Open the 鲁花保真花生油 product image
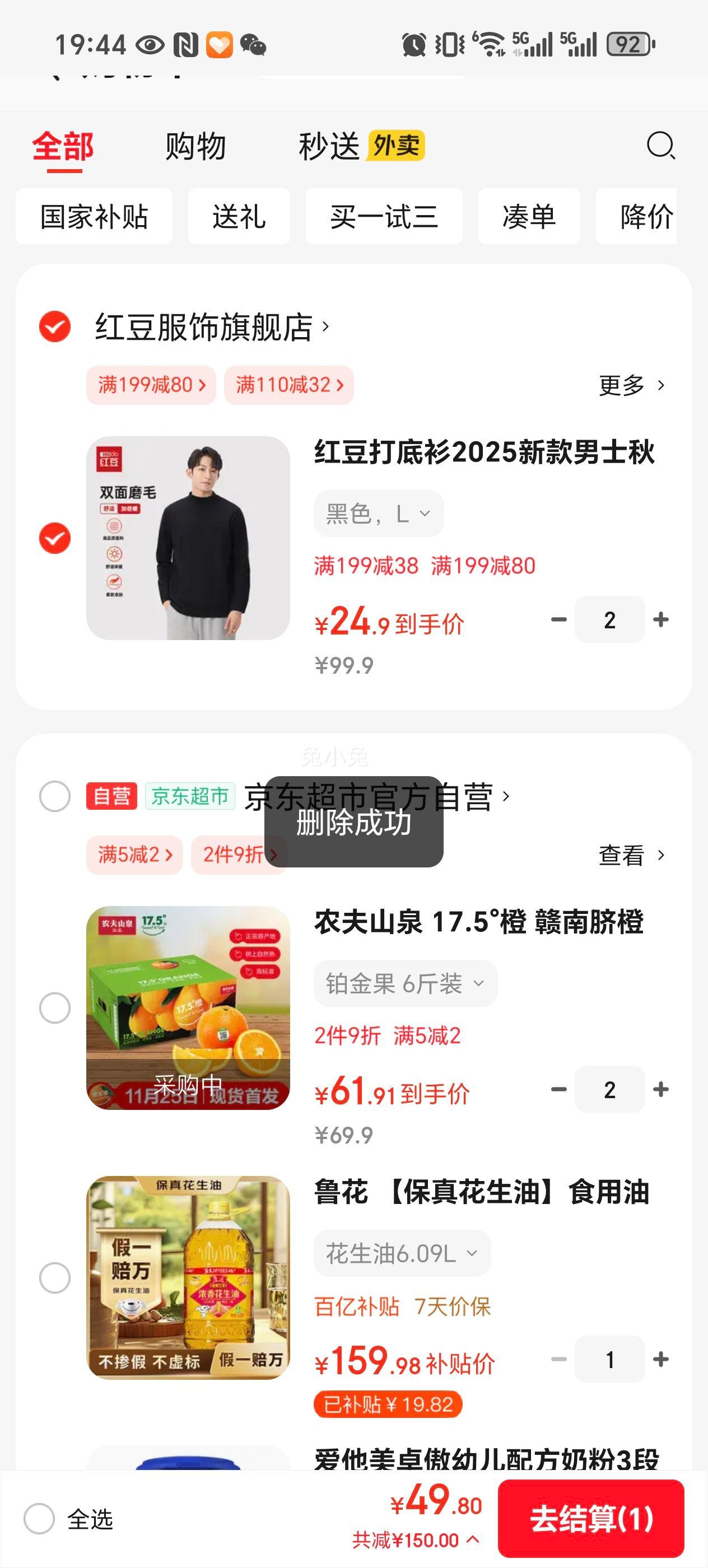The image size is (708, 1568). [188, 1278]
